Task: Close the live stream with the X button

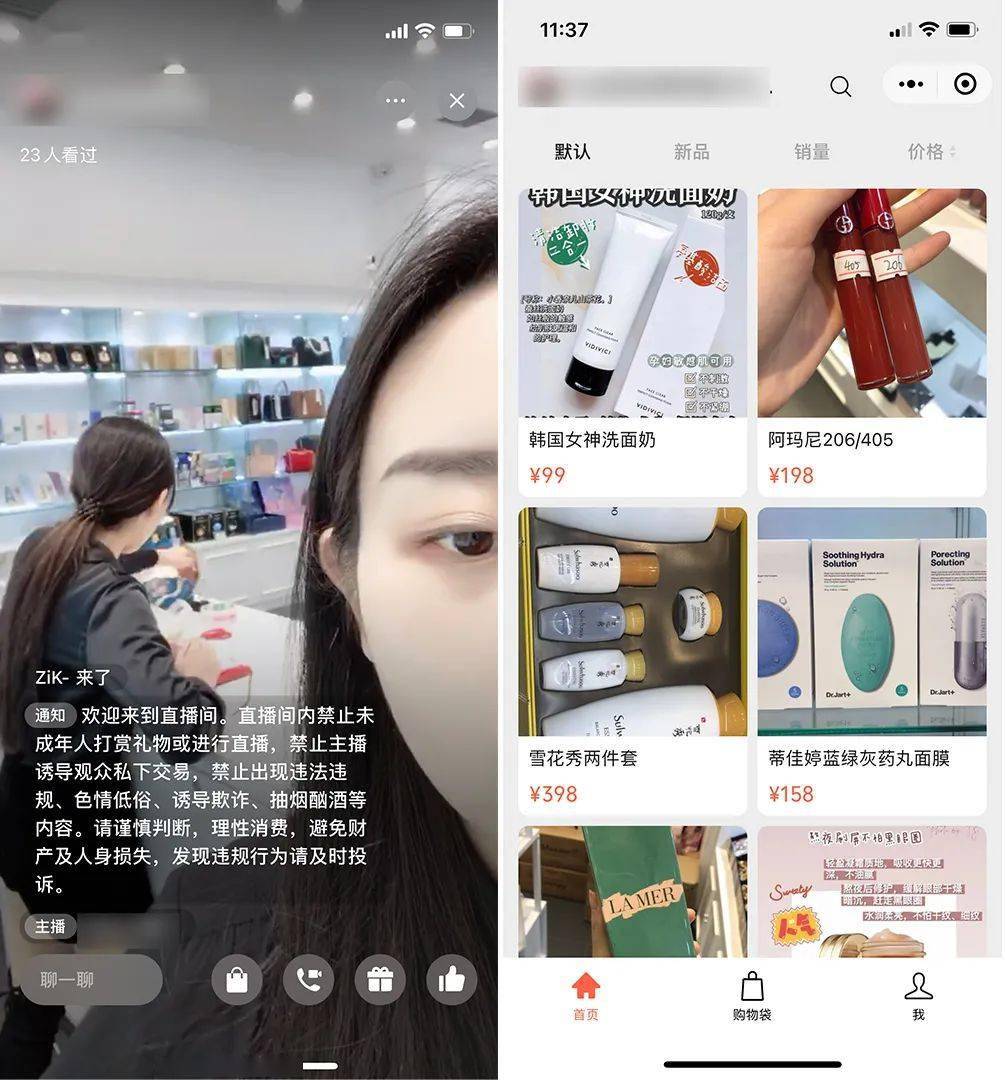Action: [x=457, y=101]
